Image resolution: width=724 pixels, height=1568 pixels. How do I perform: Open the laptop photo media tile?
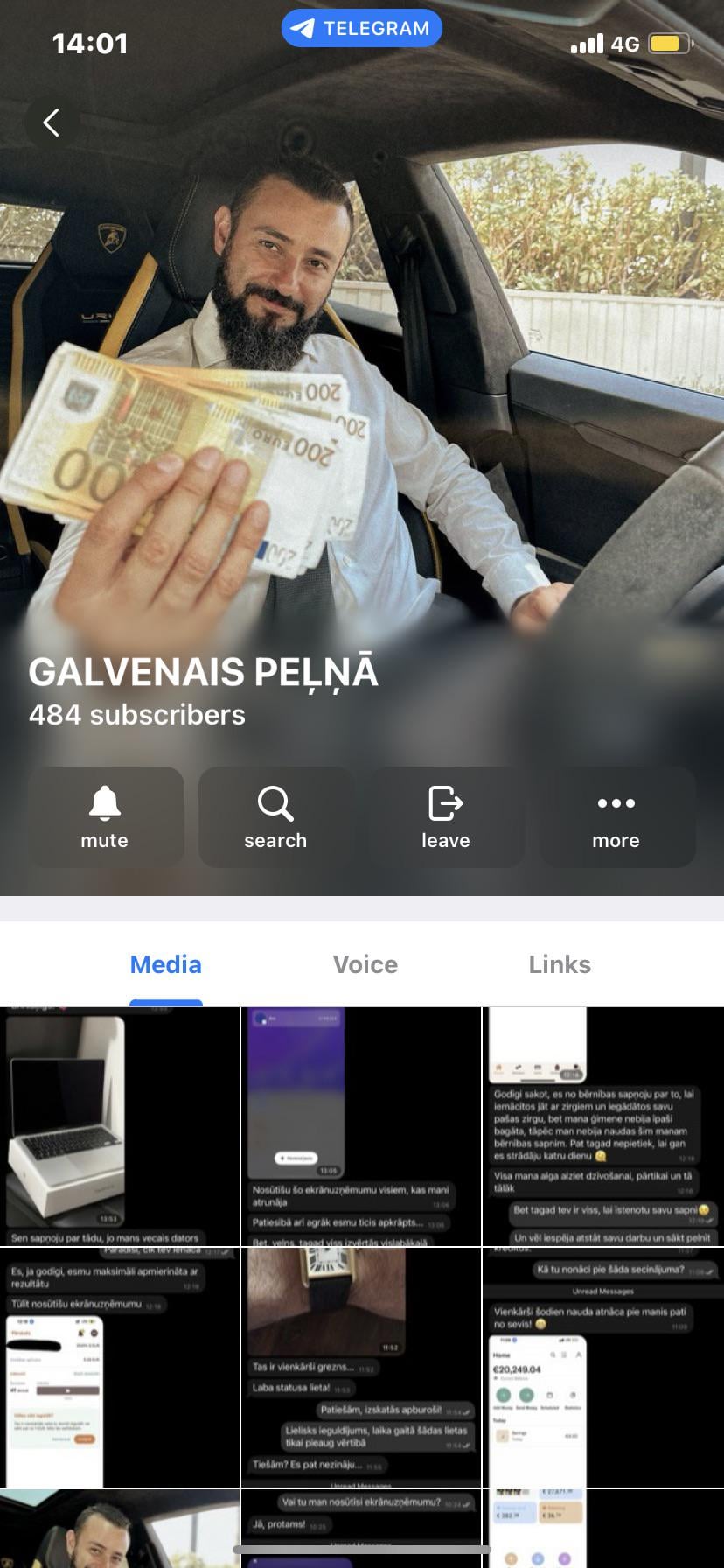point(120,1126)
